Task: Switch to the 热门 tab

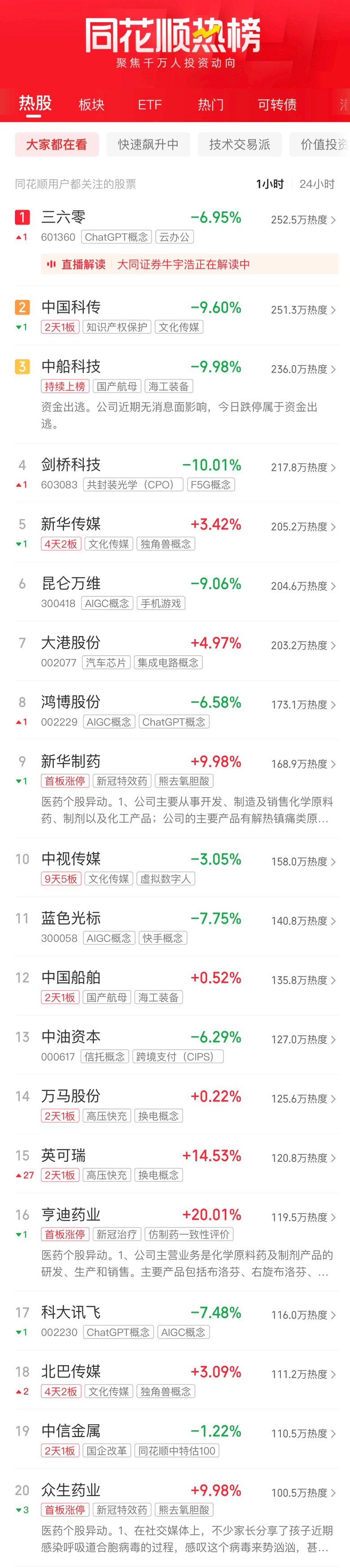Action: pyautogui.click(x=210, y=105)
